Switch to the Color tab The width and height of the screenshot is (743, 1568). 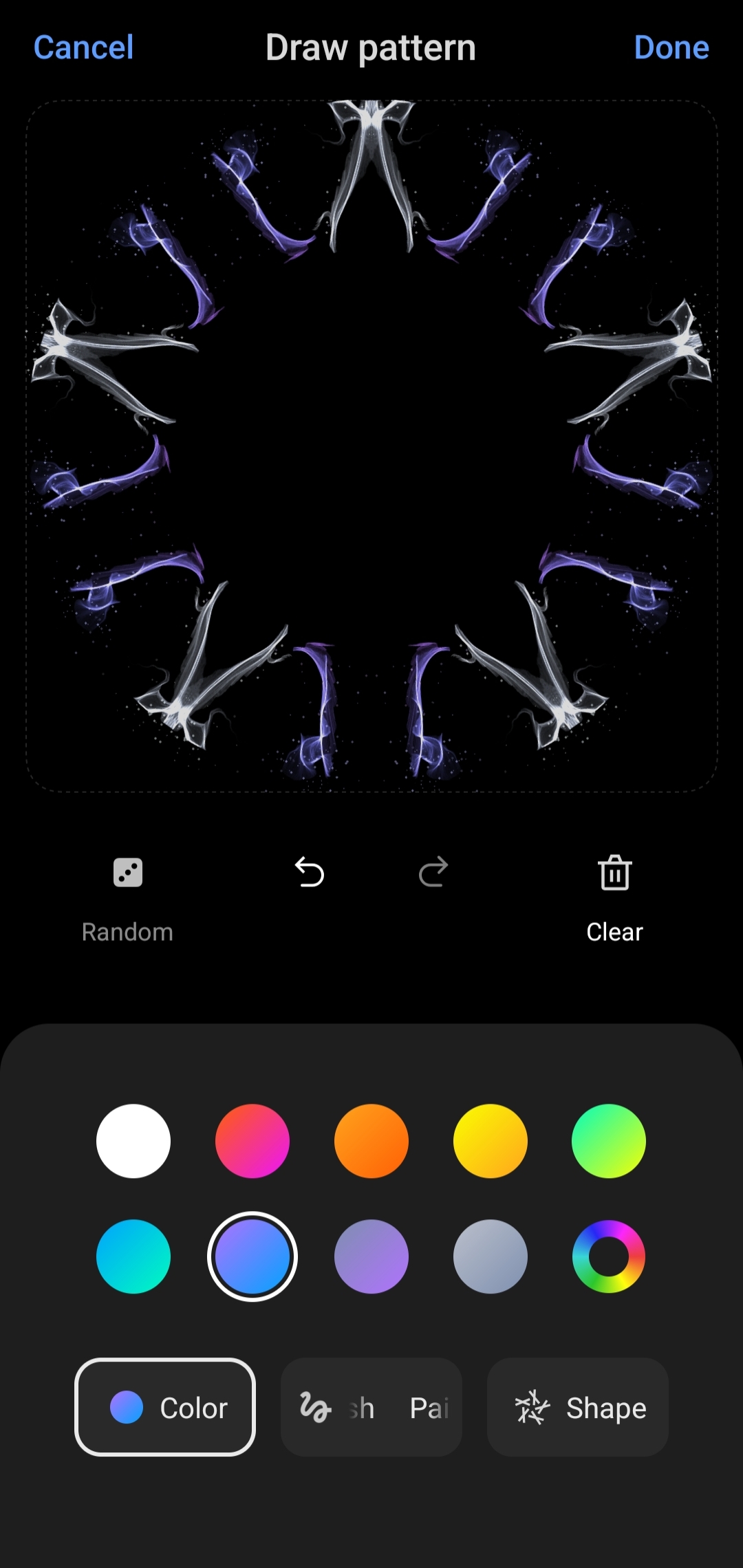pyautogui.click(x=165, y=1407)
